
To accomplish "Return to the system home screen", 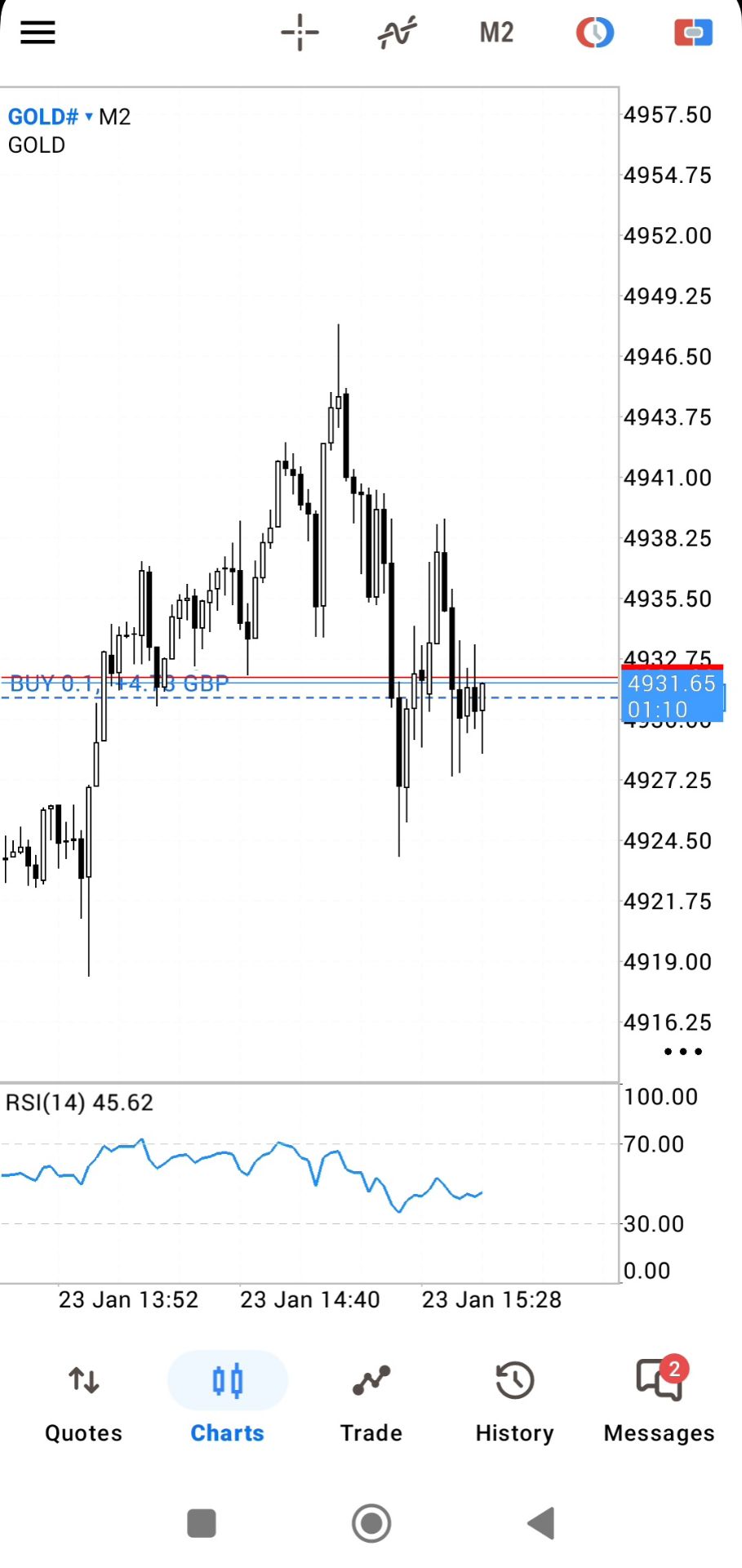I will [x=371, y=1523].
